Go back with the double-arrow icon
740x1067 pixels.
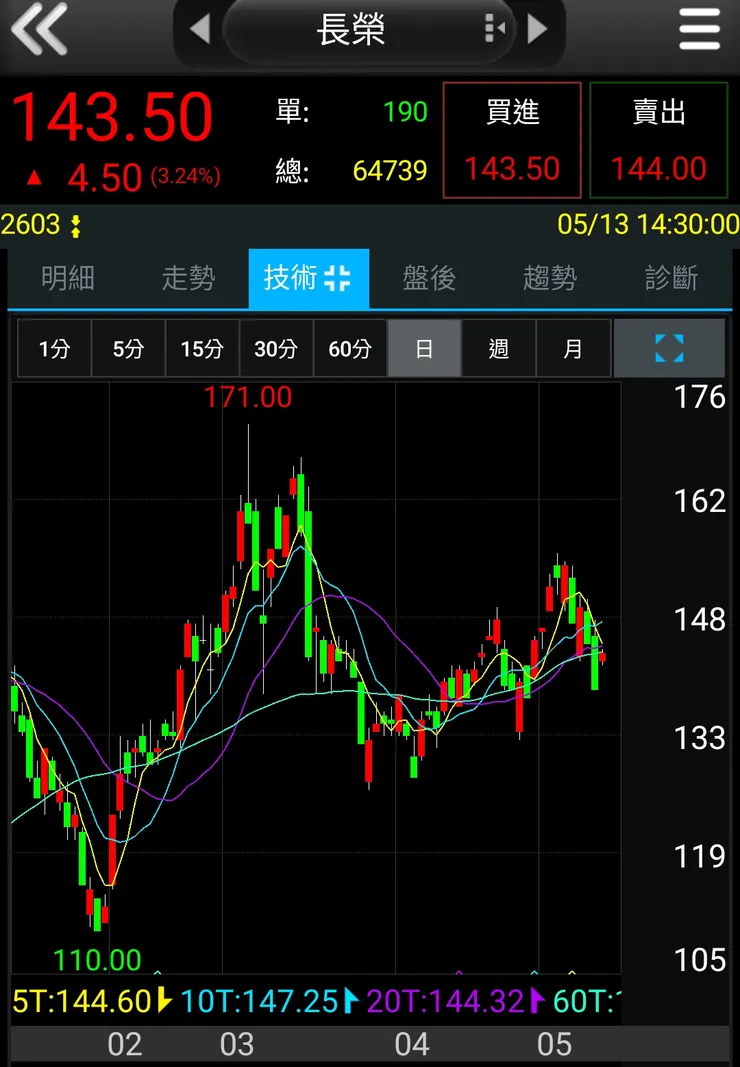point(40,30)
